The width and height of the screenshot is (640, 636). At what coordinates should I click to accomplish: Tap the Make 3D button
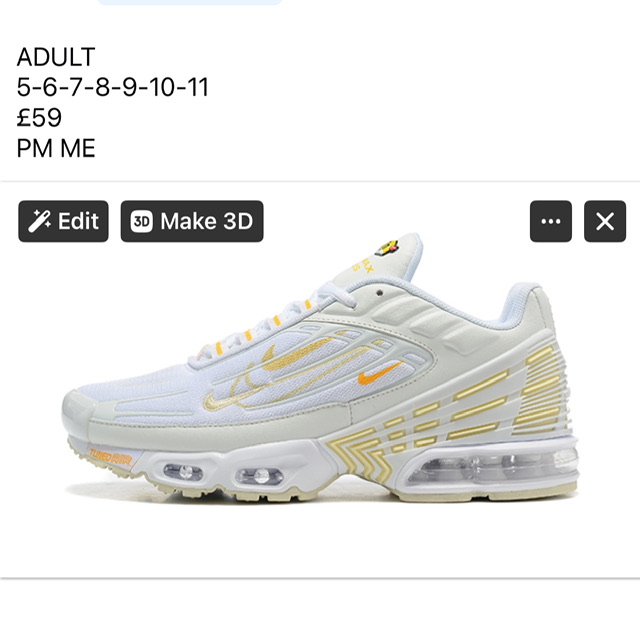(192, 221)
